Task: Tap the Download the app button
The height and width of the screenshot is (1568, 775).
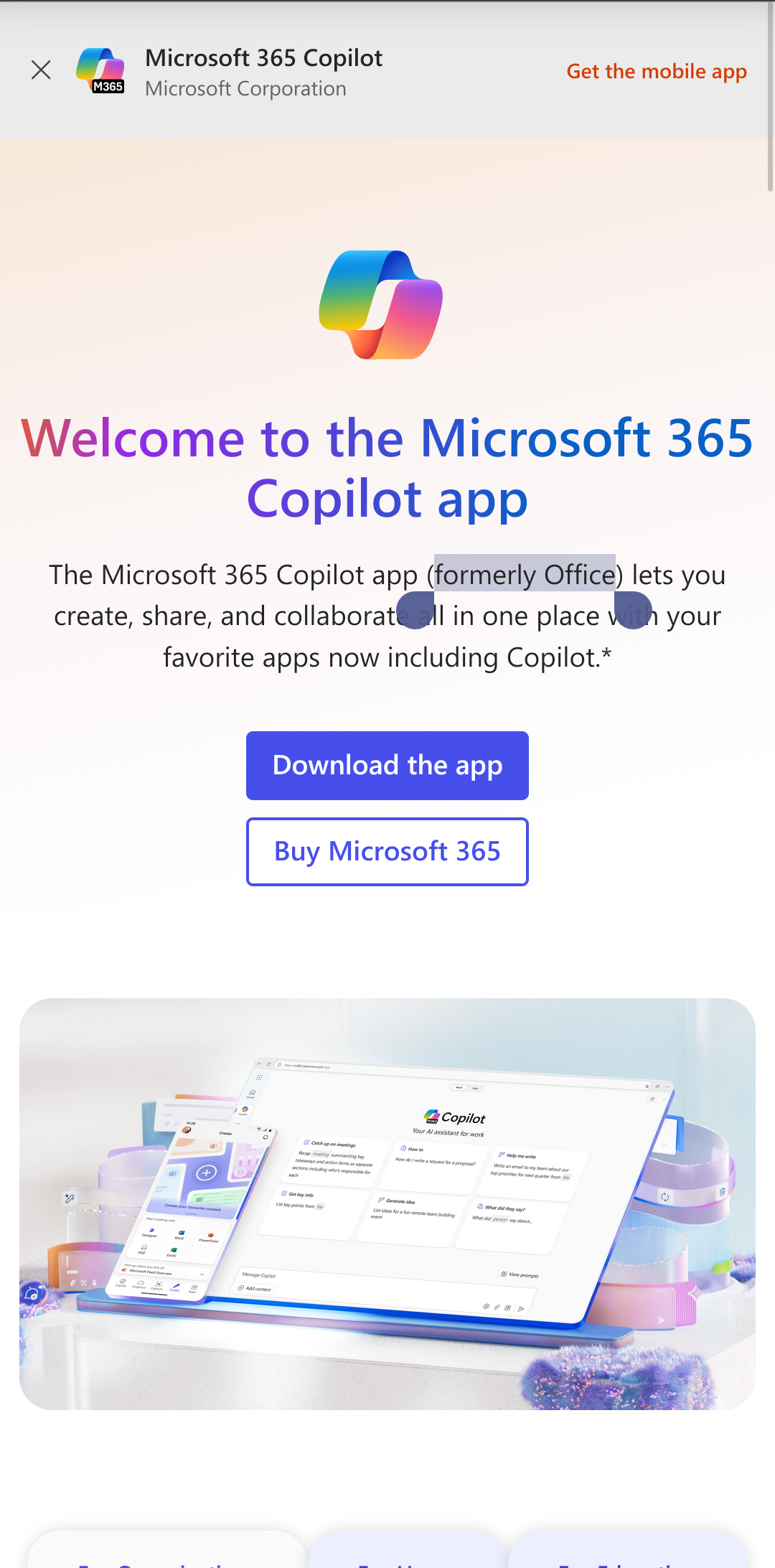Action: point(387,765)
